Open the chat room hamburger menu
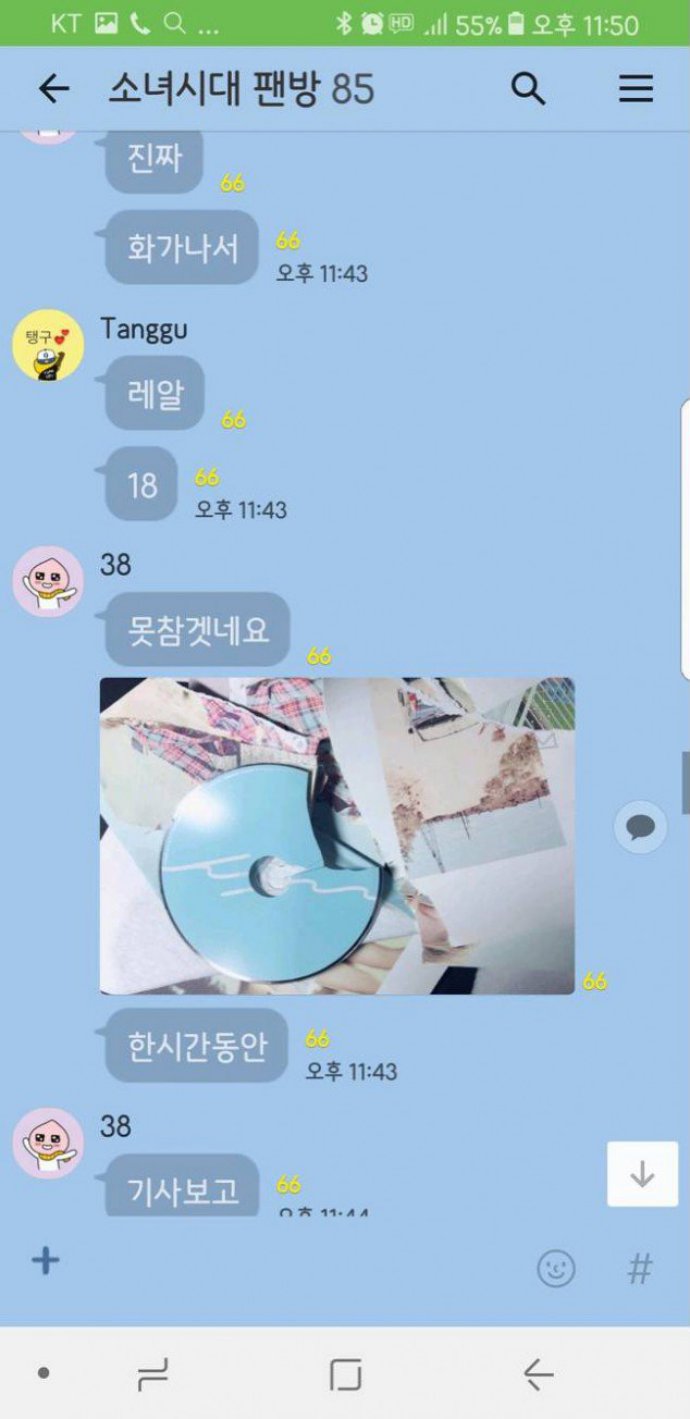Screen dimensions: 690x1419 [635, 90]
